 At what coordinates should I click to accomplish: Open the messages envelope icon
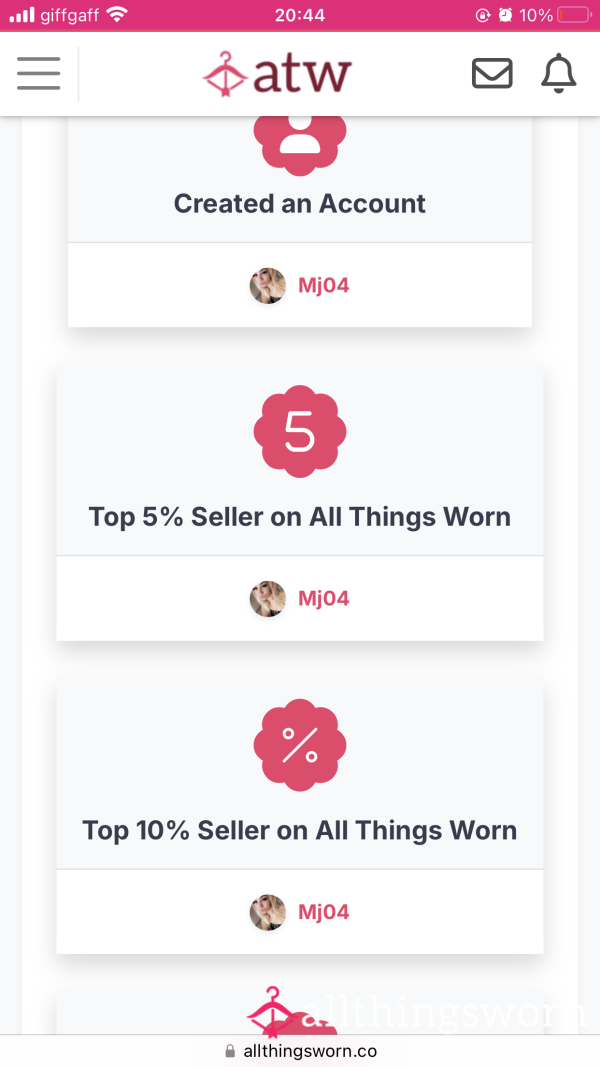pos(492,73)
